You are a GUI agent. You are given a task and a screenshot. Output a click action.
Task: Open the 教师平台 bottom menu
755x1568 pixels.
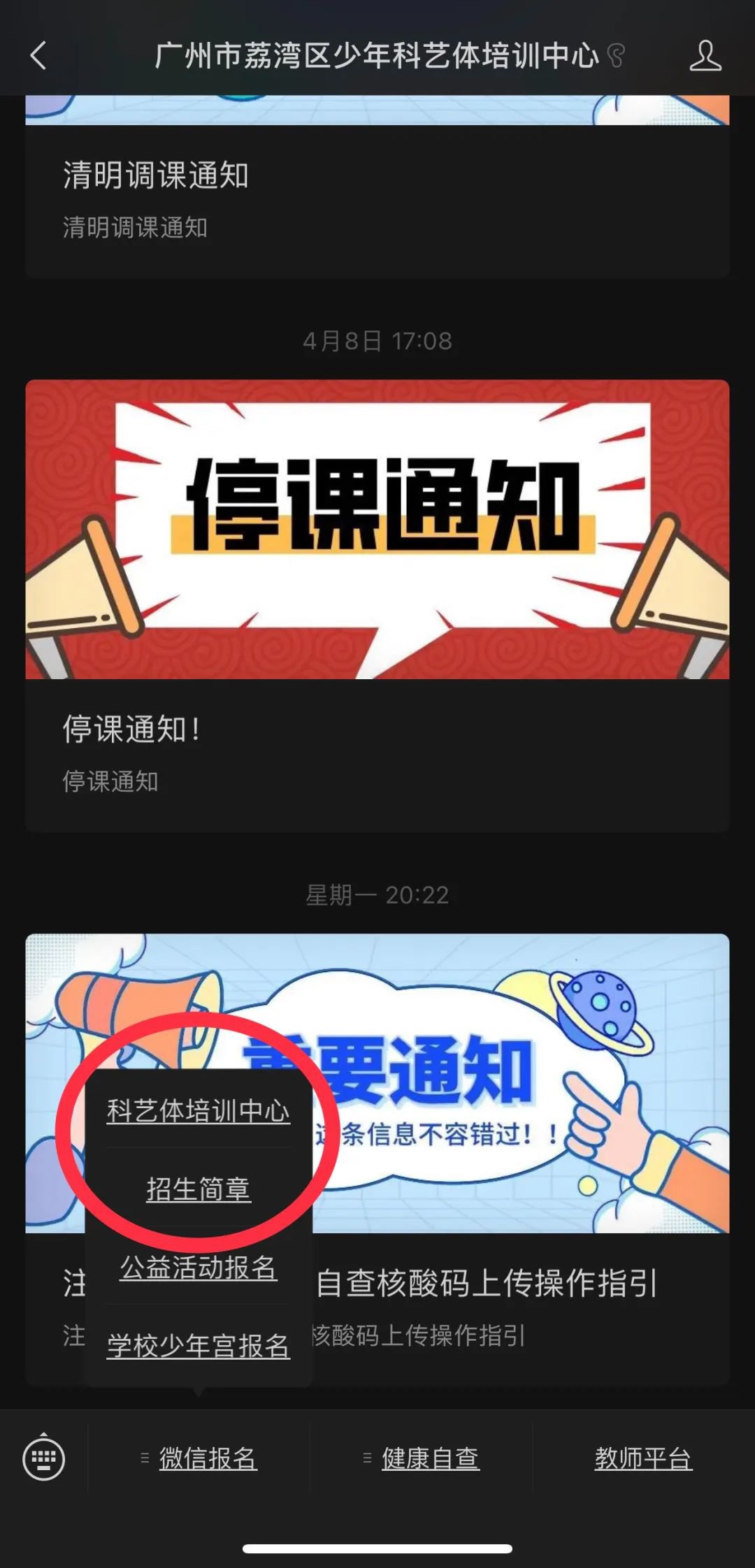pos(643,1458)
